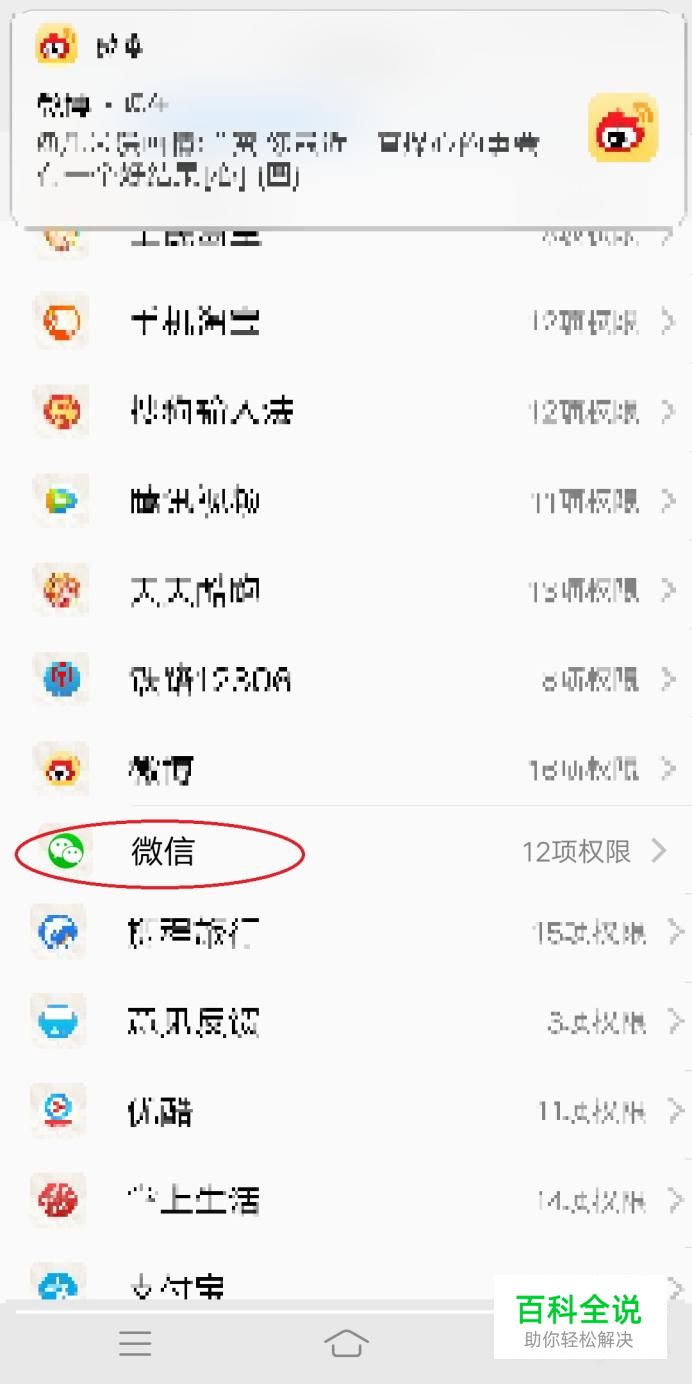Open 铁路12306 permissions row
This screenshot has height=1384, width=692.
point(346,680)
